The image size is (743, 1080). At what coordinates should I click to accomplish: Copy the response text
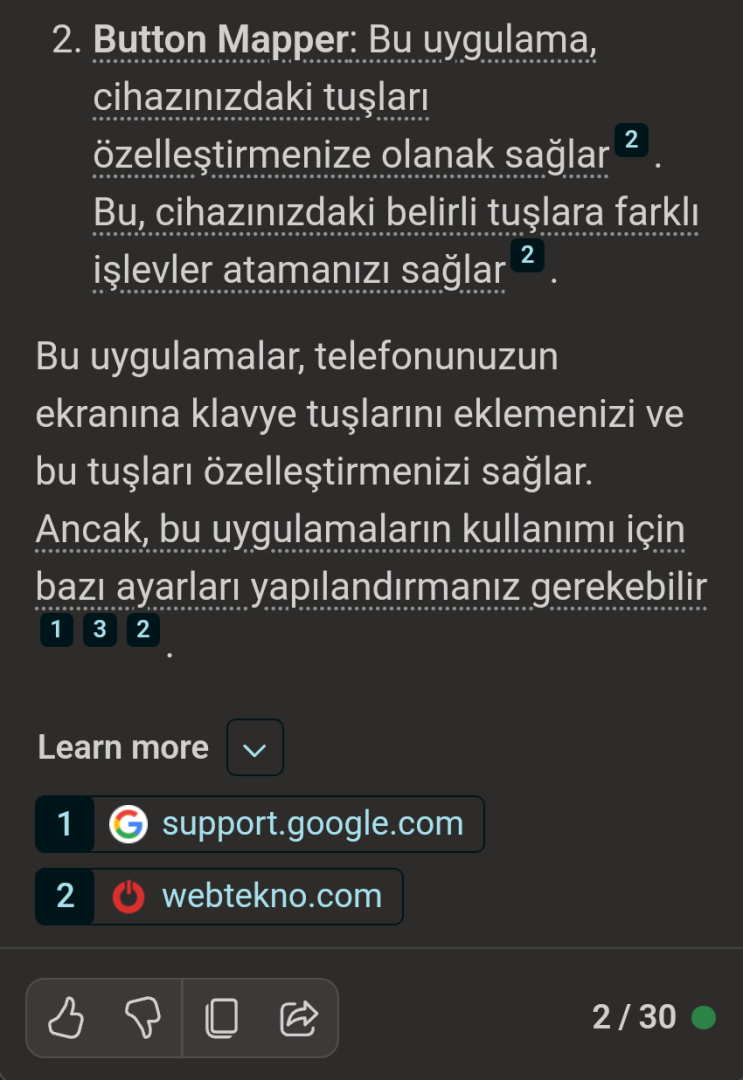[221, 1018]
